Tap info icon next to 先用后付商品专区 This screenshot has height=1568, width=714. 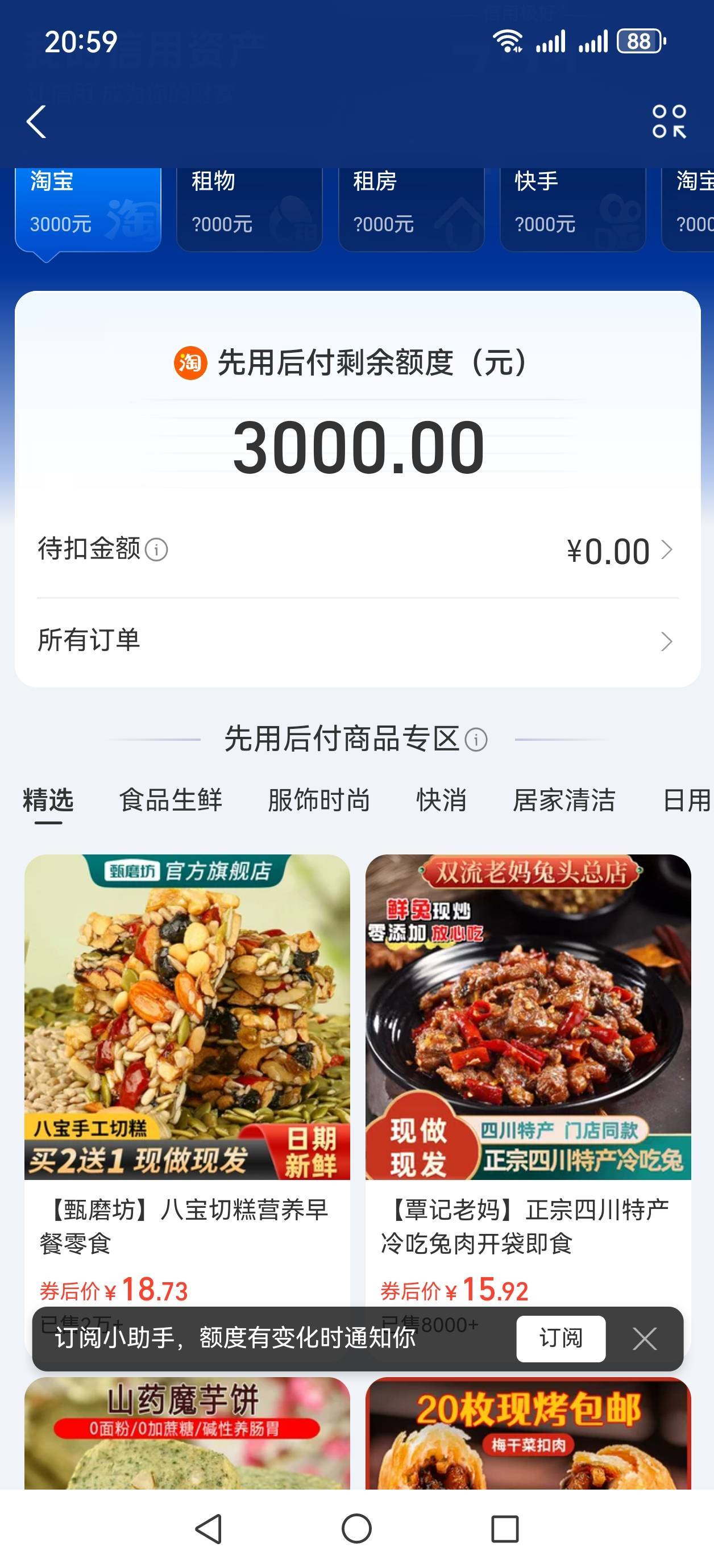pos(476,740)
